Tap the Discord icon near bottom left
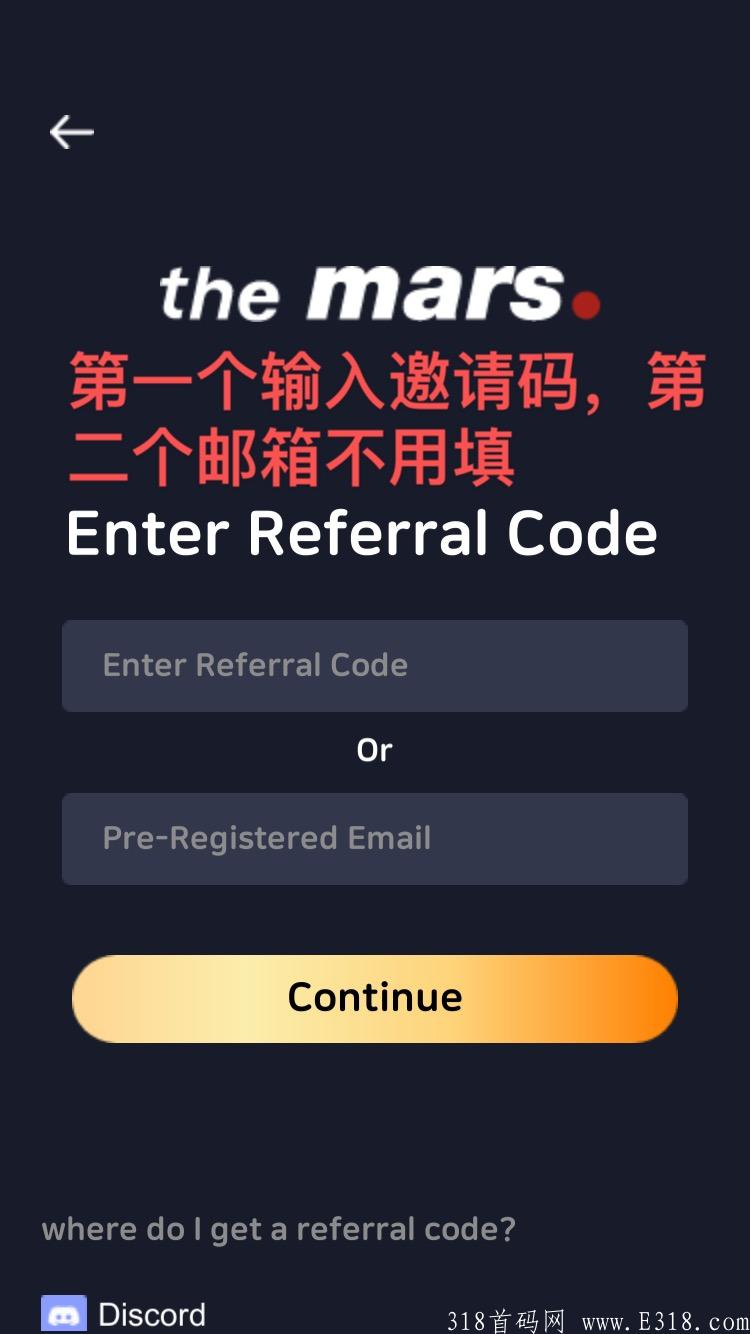The image size is (750, 1334). (x=63, y=1312)
